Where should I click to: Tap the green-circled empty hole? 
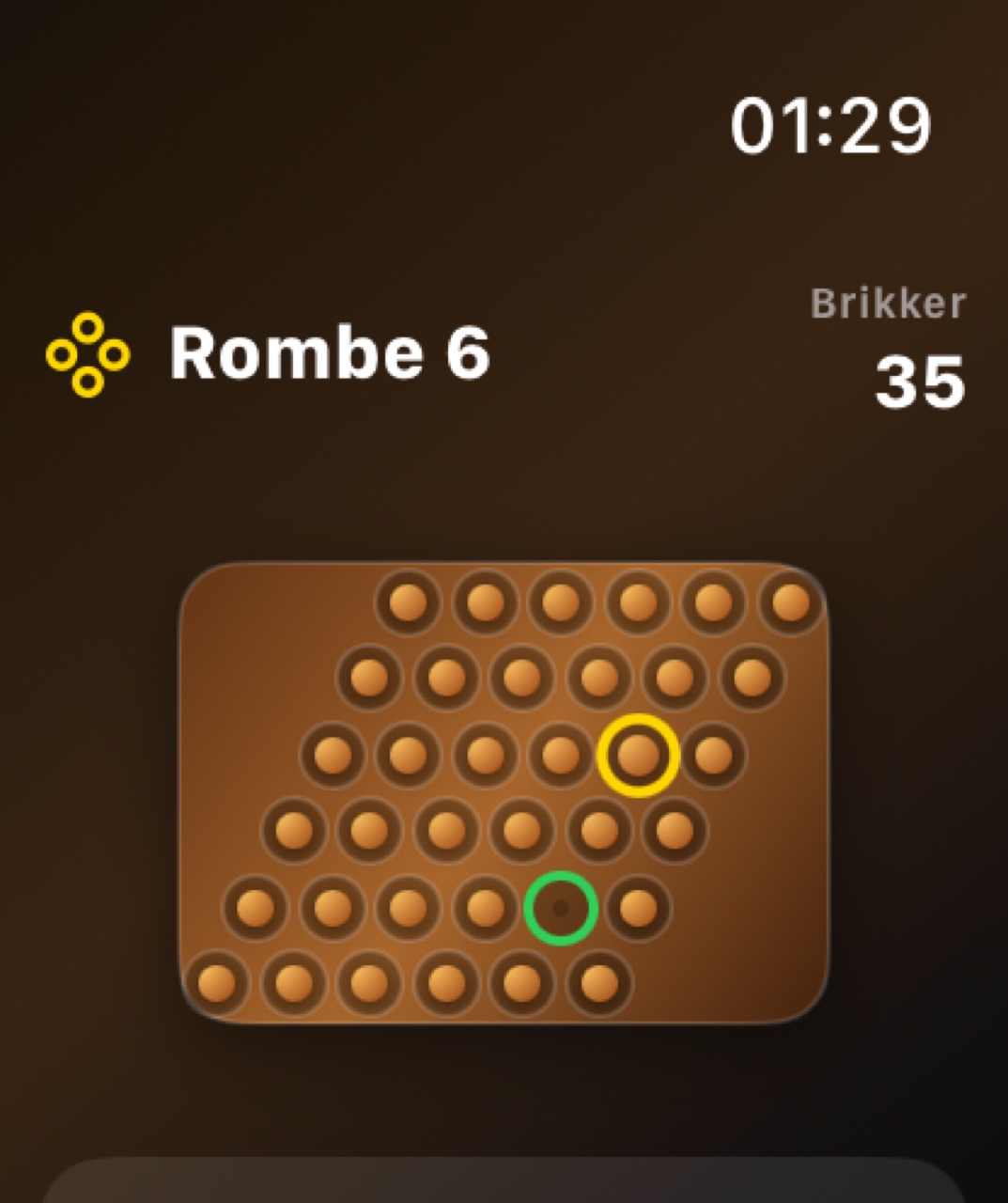tap(561, 908)
